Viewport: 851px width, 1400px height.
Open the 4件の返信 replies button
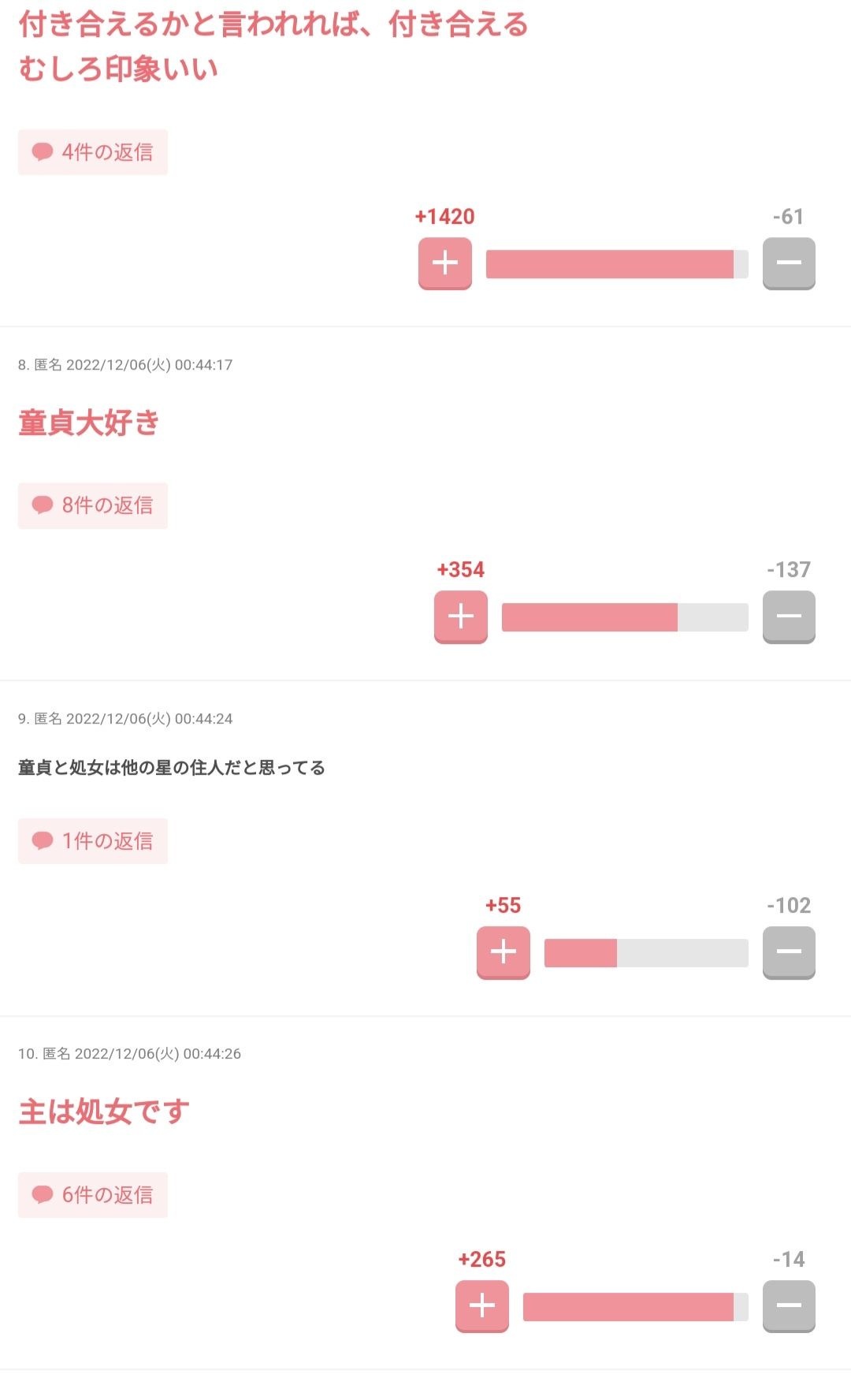(x=93, y=152)
